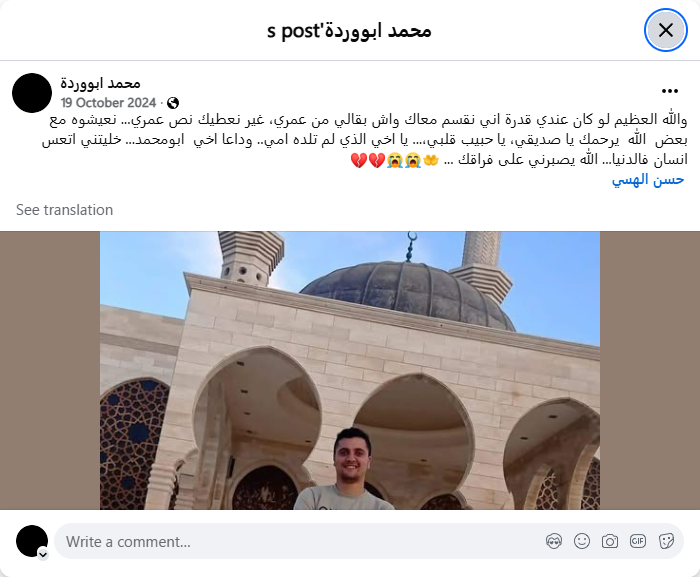Open the post author's profile name link
The width and height of the screenshot is (700, 577).
tap(100, 83)
